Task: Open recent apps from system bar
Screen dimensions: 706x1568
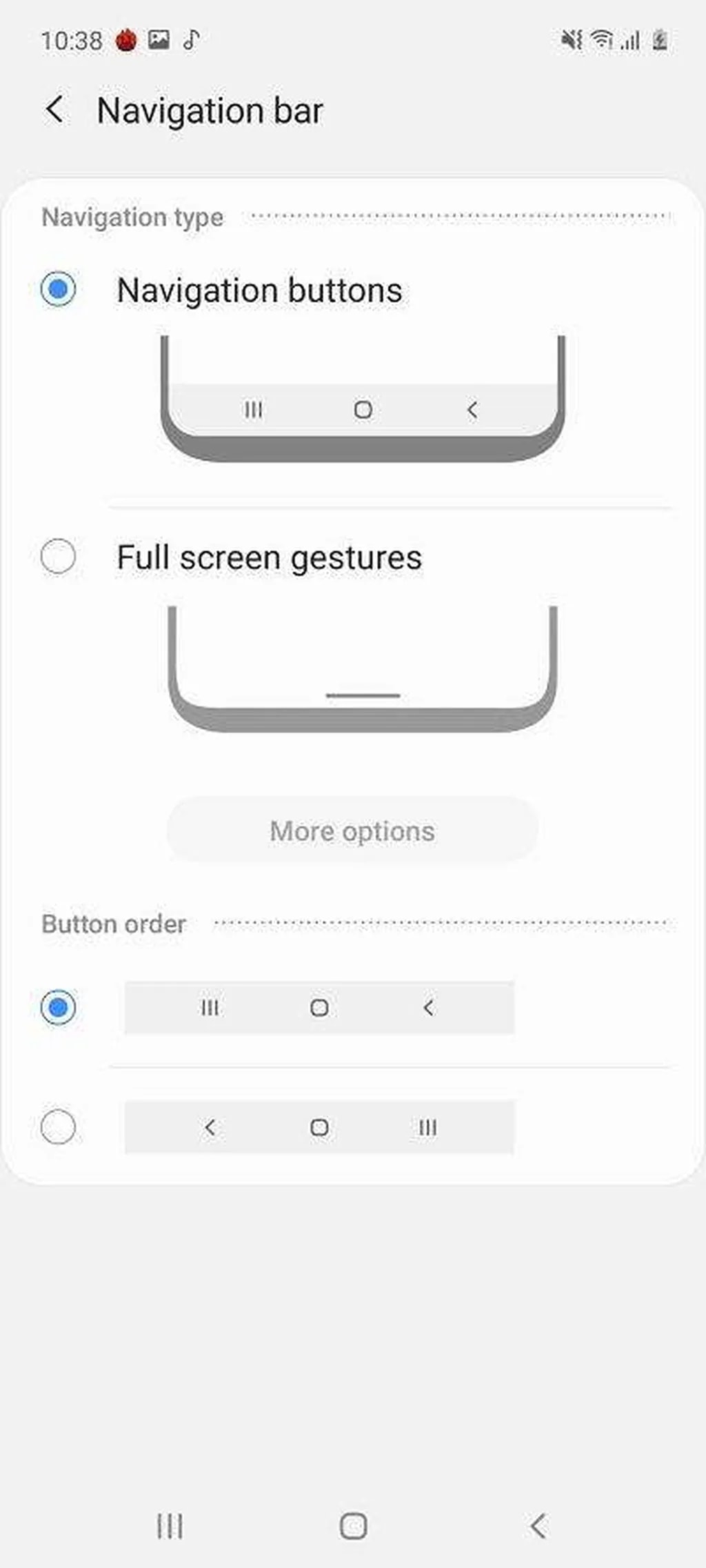Action: [170, 1526]
